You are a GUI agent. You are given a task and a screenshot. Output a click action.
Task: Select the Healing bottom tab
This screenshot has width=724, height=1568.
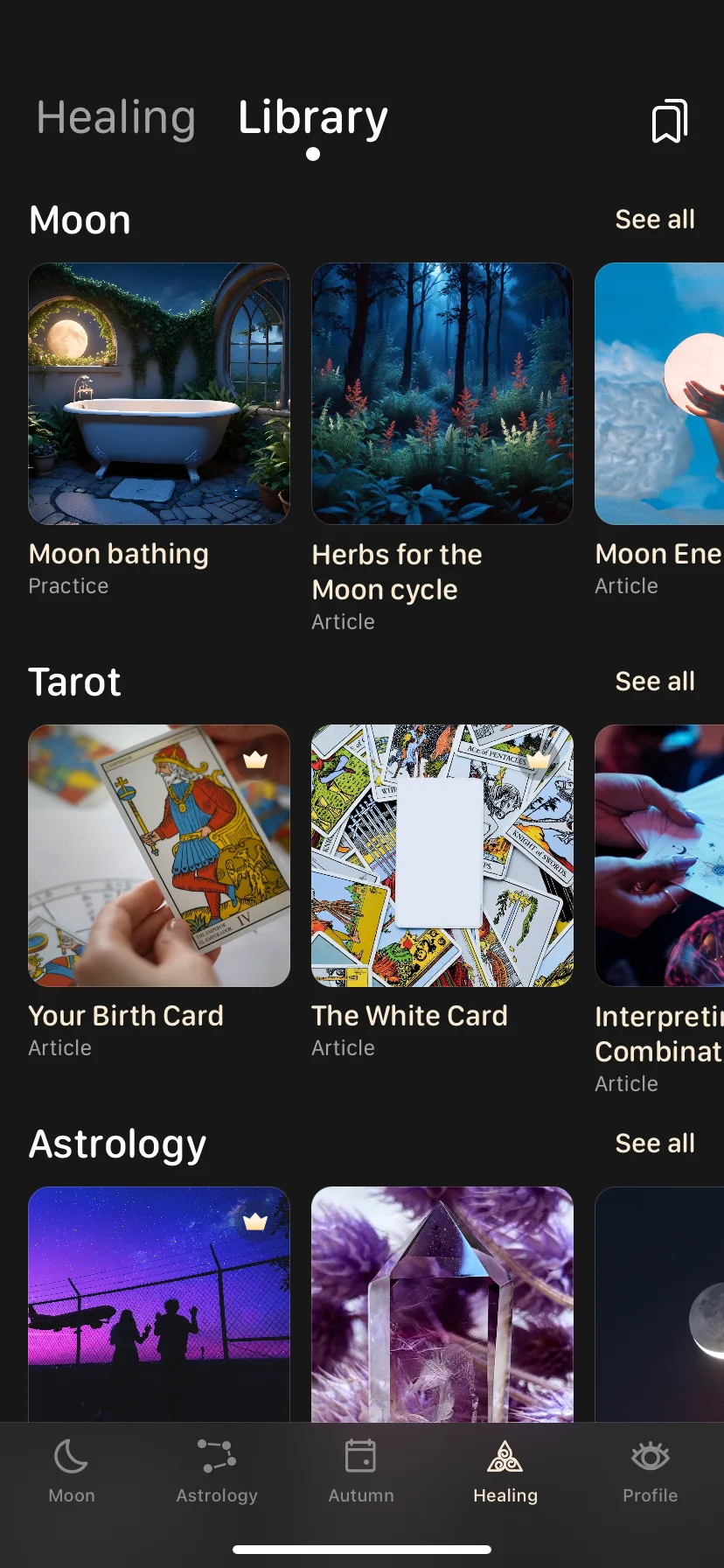pos(505,1472)
